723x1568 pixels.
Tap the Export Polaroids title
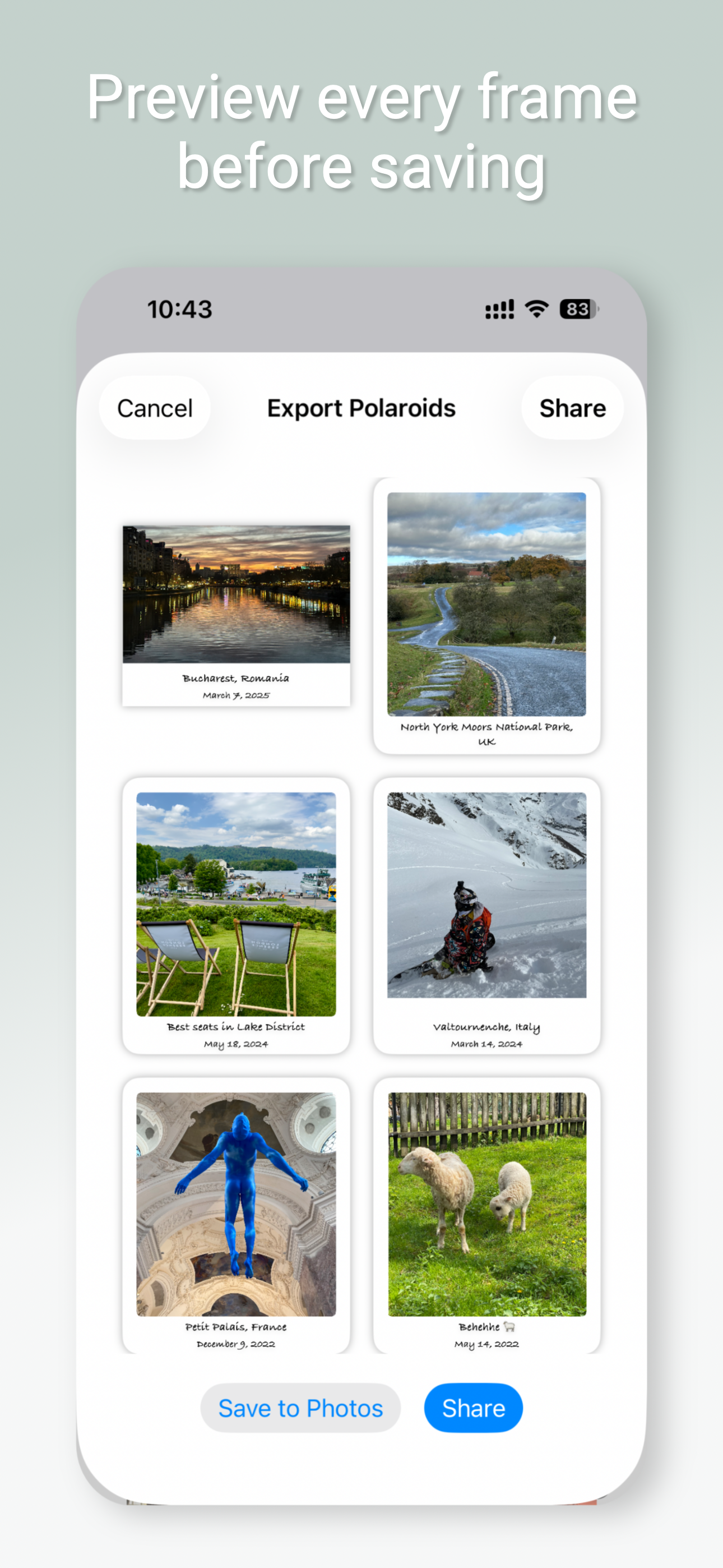click(362, 408)
